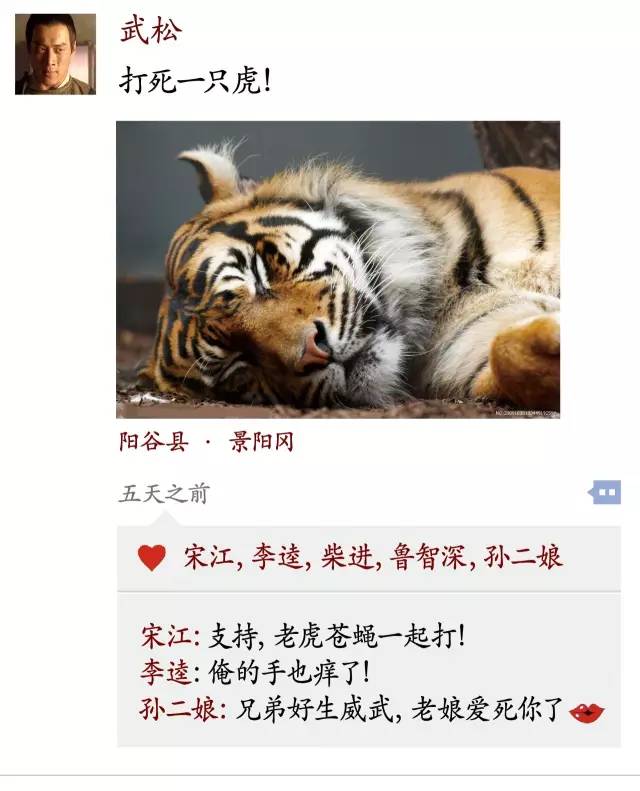Open location 阳谷县 · 景阳冈
640x791 pixels.
tap(205, 442)
